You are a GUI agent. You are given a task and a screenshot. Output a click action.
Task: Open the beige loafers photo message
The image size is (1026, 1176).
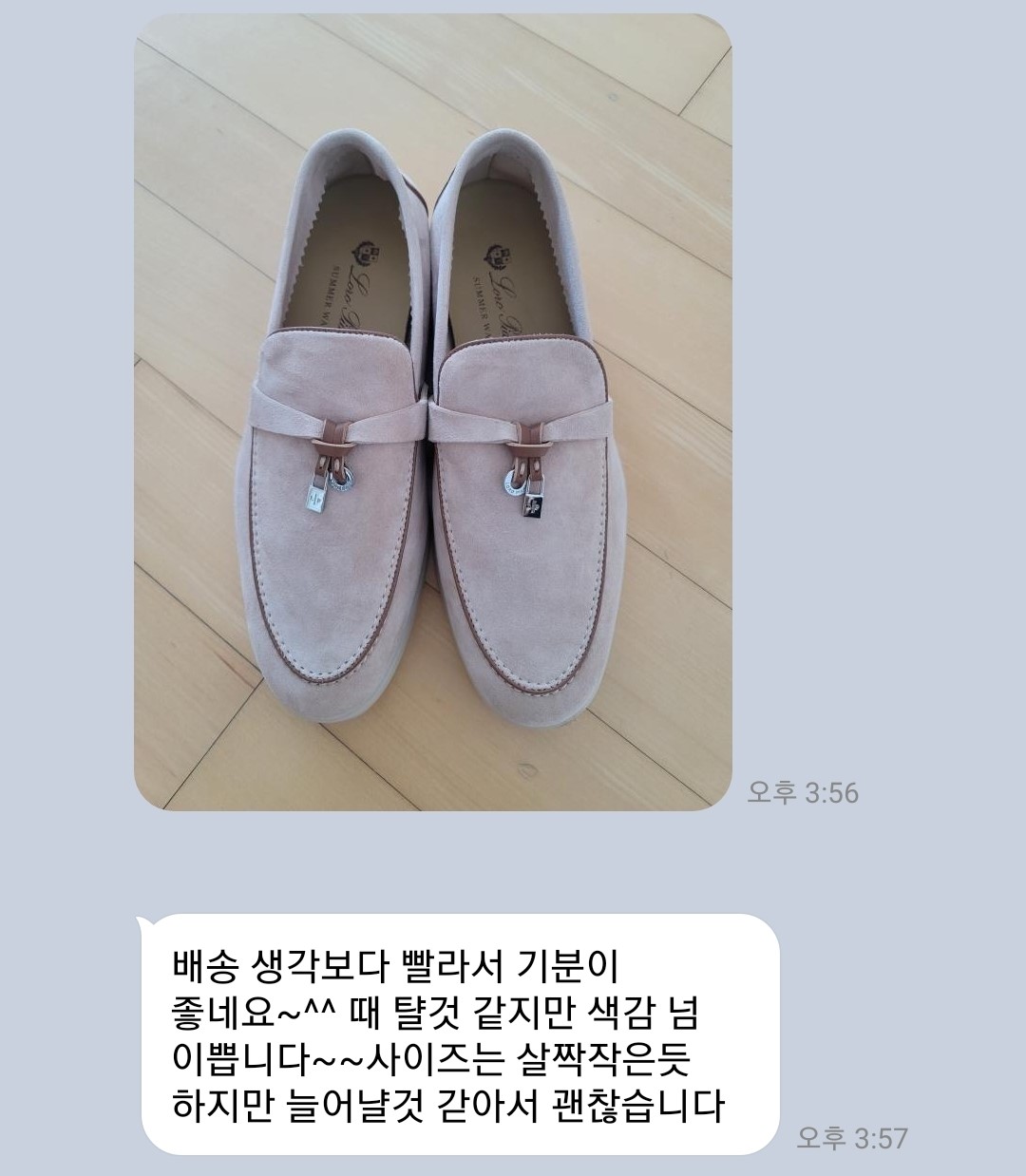tap(432, 411)
